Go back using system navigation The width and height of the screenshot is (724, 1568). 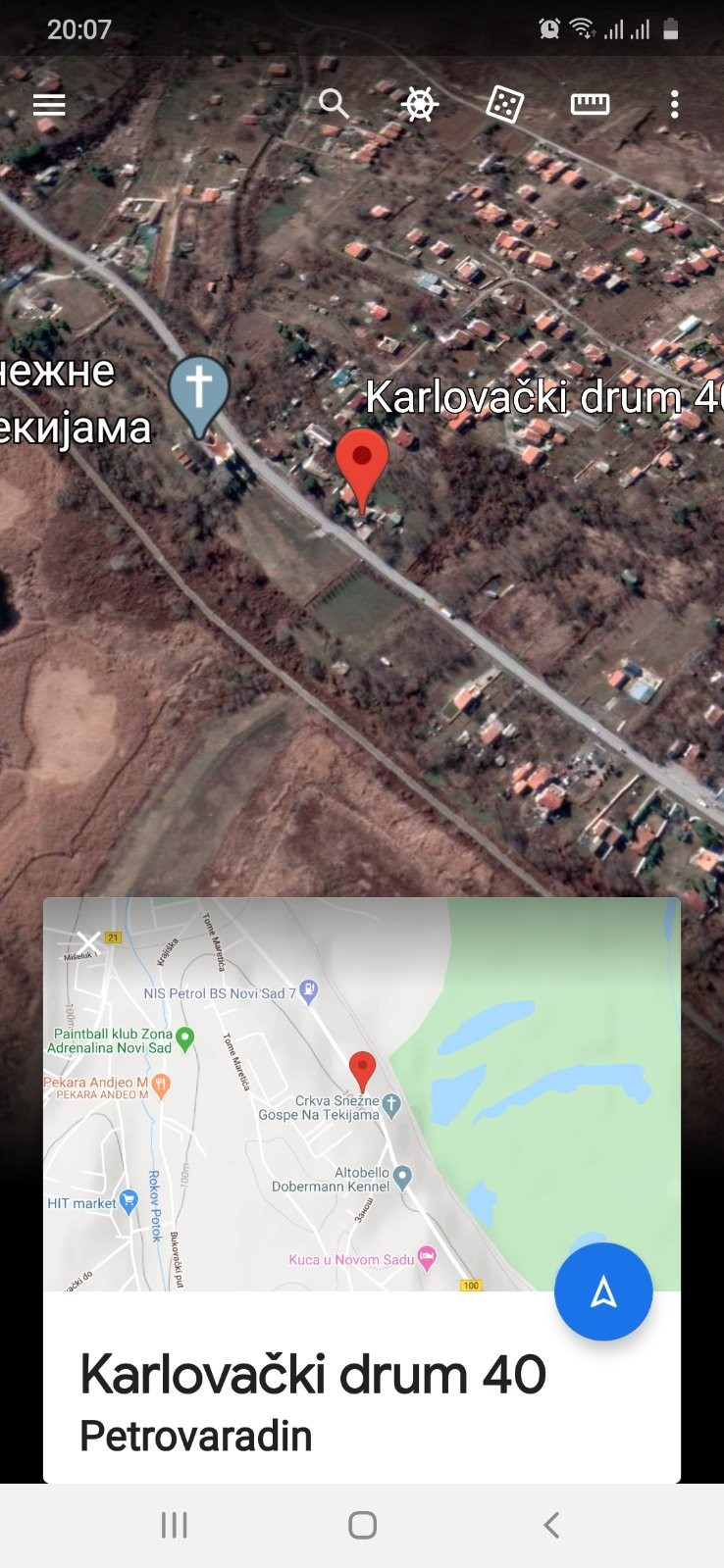click(551, 1525)
